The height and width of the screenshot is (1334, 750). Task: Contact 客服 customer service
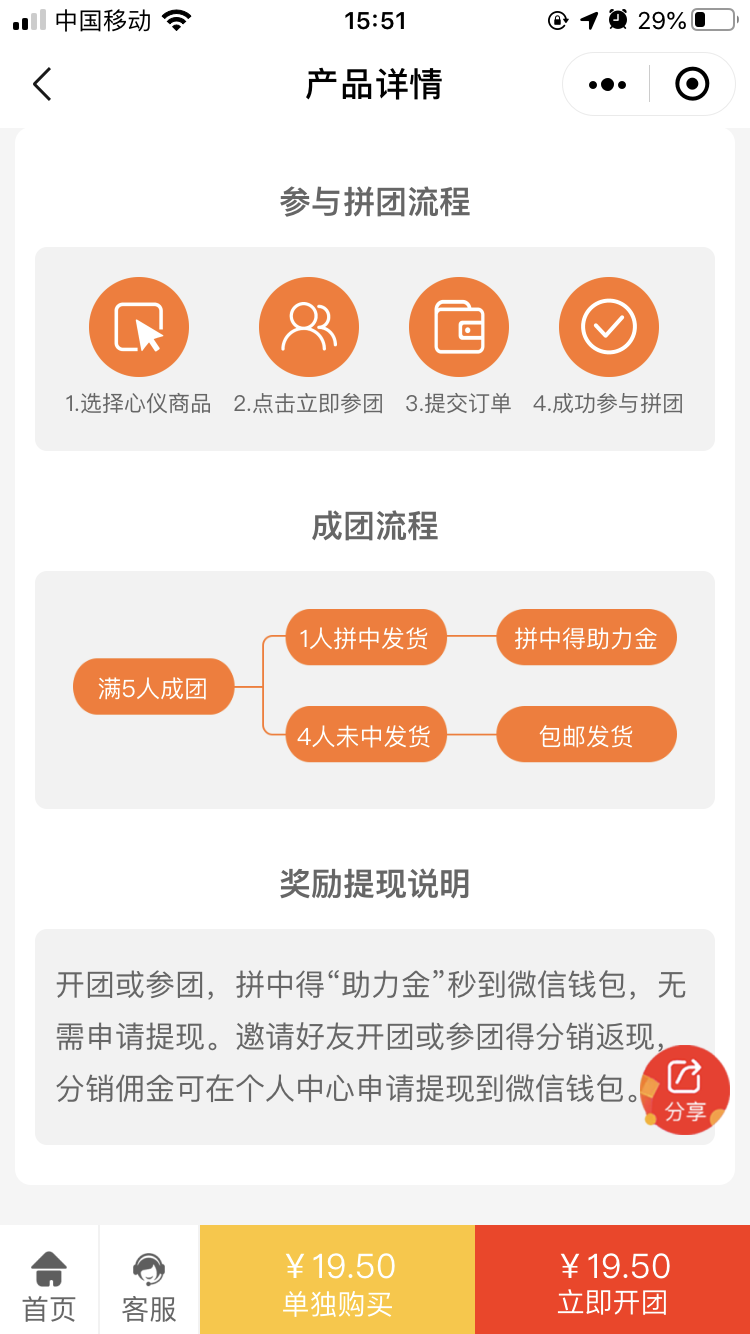pos(149,1285)
